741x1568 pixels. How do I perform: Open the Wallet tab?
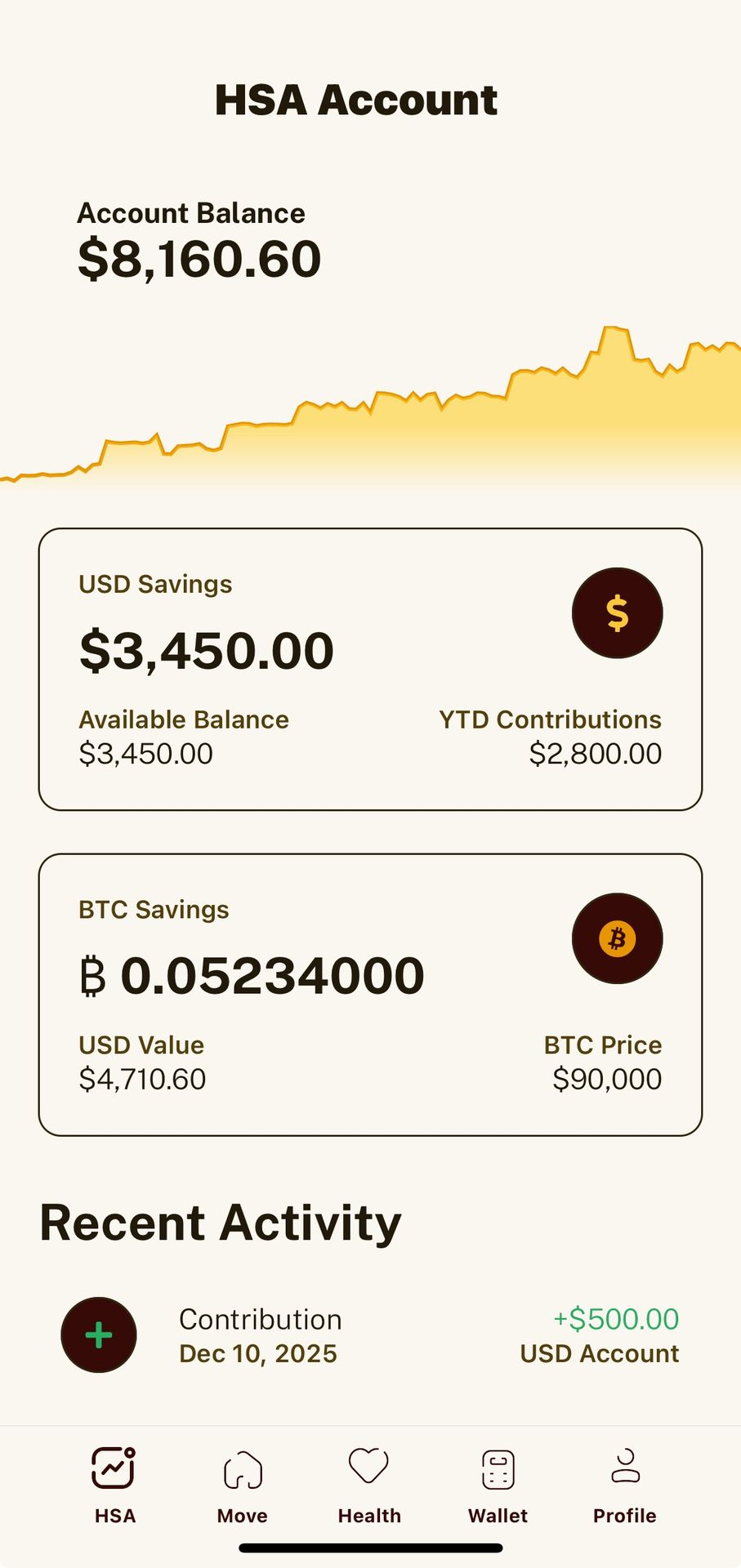click(498, 1485)
